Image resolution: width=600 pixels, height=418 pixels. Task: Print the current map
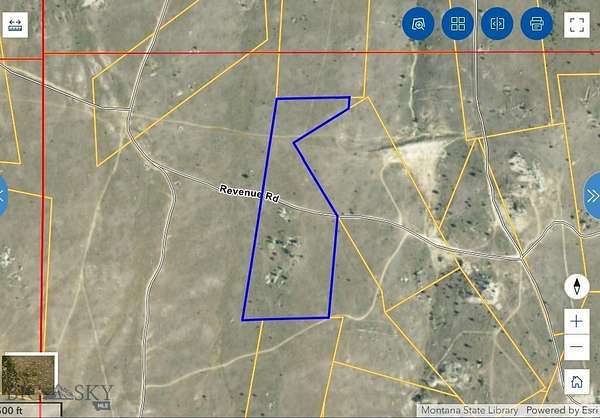pos(536,24)
